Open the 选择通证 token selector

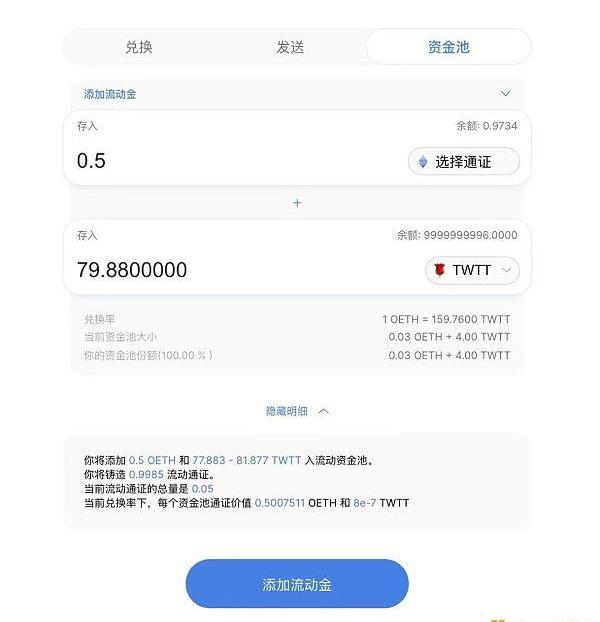(463, 162)
